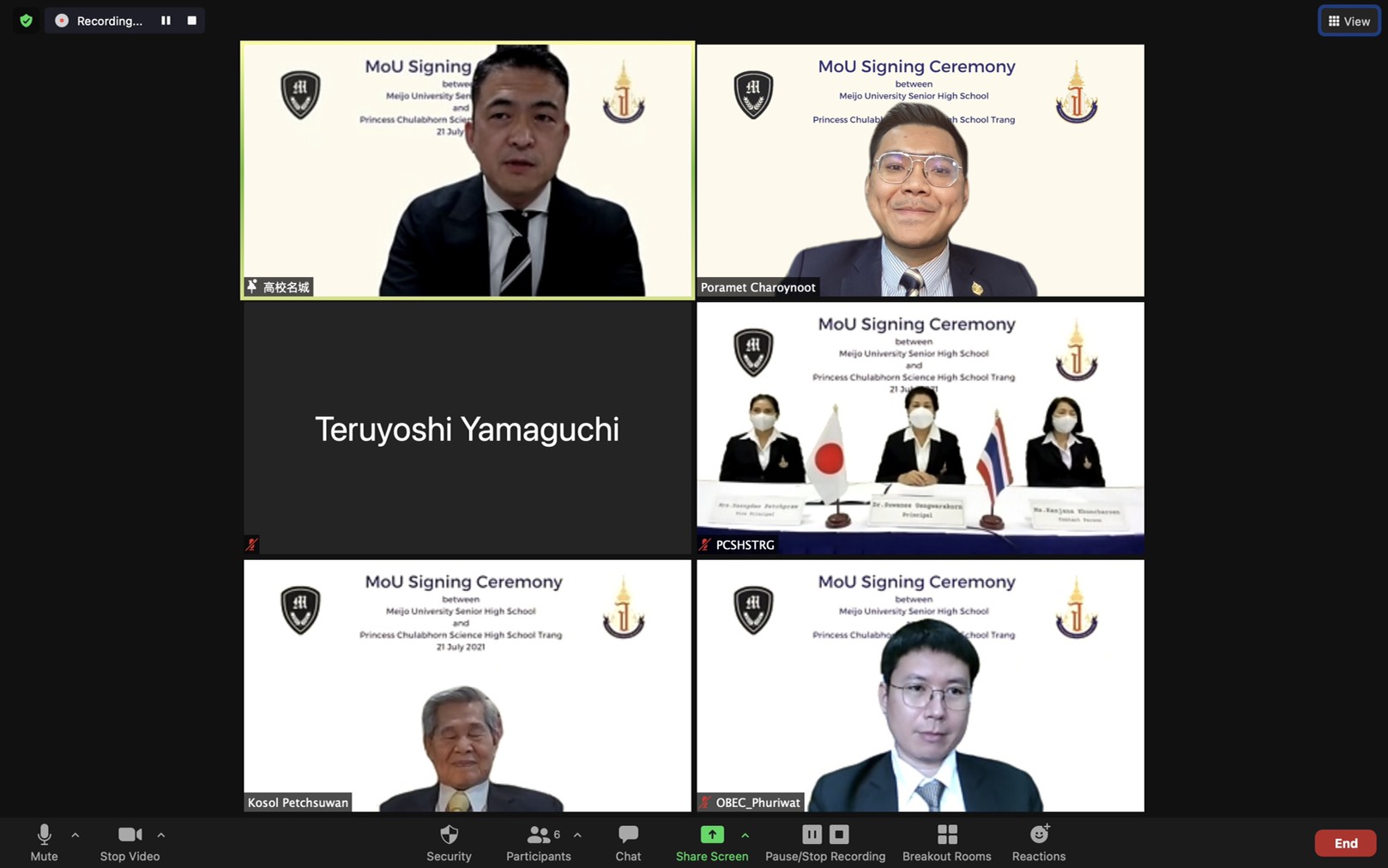Check meeting encryption shield info
The width and height of the screenshot is (1388, 868).
[x=27, y=21]
